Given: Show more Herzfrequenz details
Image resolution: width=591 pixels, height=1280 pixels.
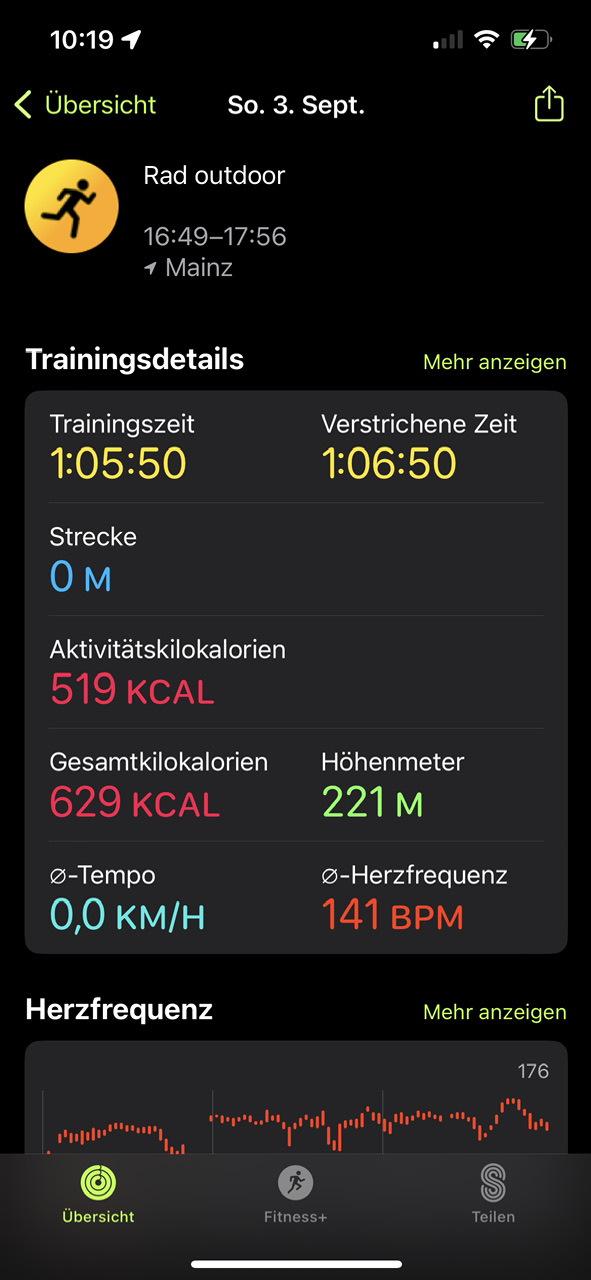Looking at the screenshot, I should pyautogui.click(x=494, y=1012).
